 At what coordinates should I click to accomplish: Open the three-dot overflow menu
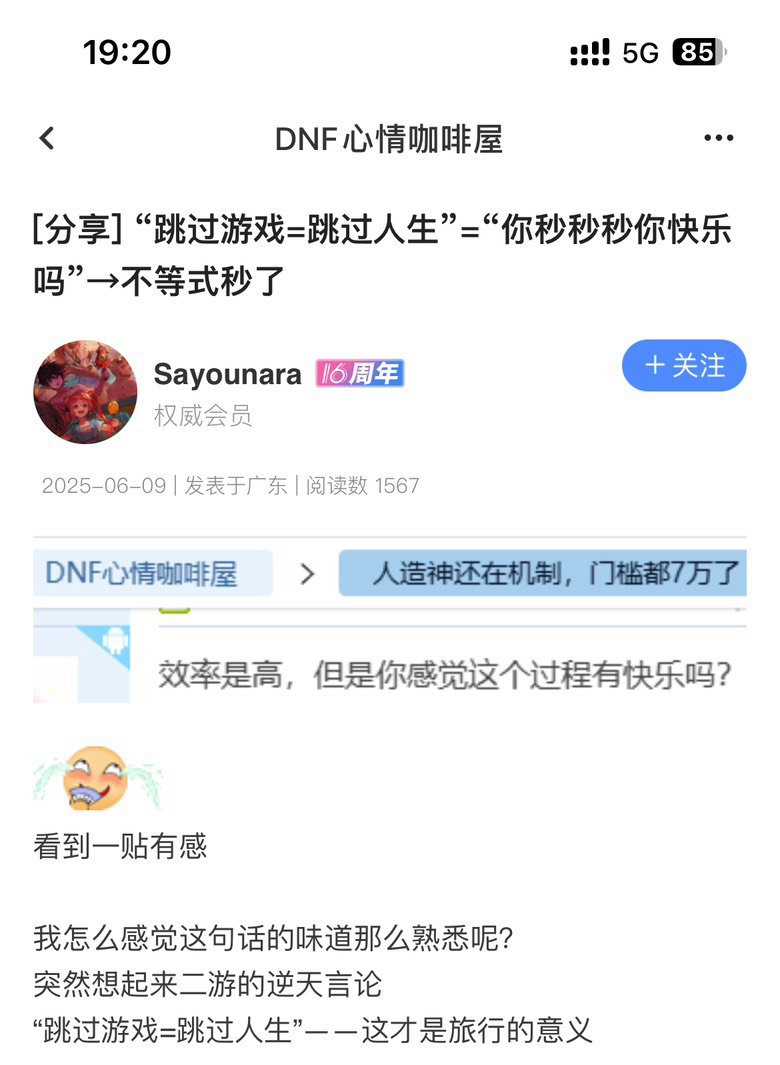tap(718, 139)
